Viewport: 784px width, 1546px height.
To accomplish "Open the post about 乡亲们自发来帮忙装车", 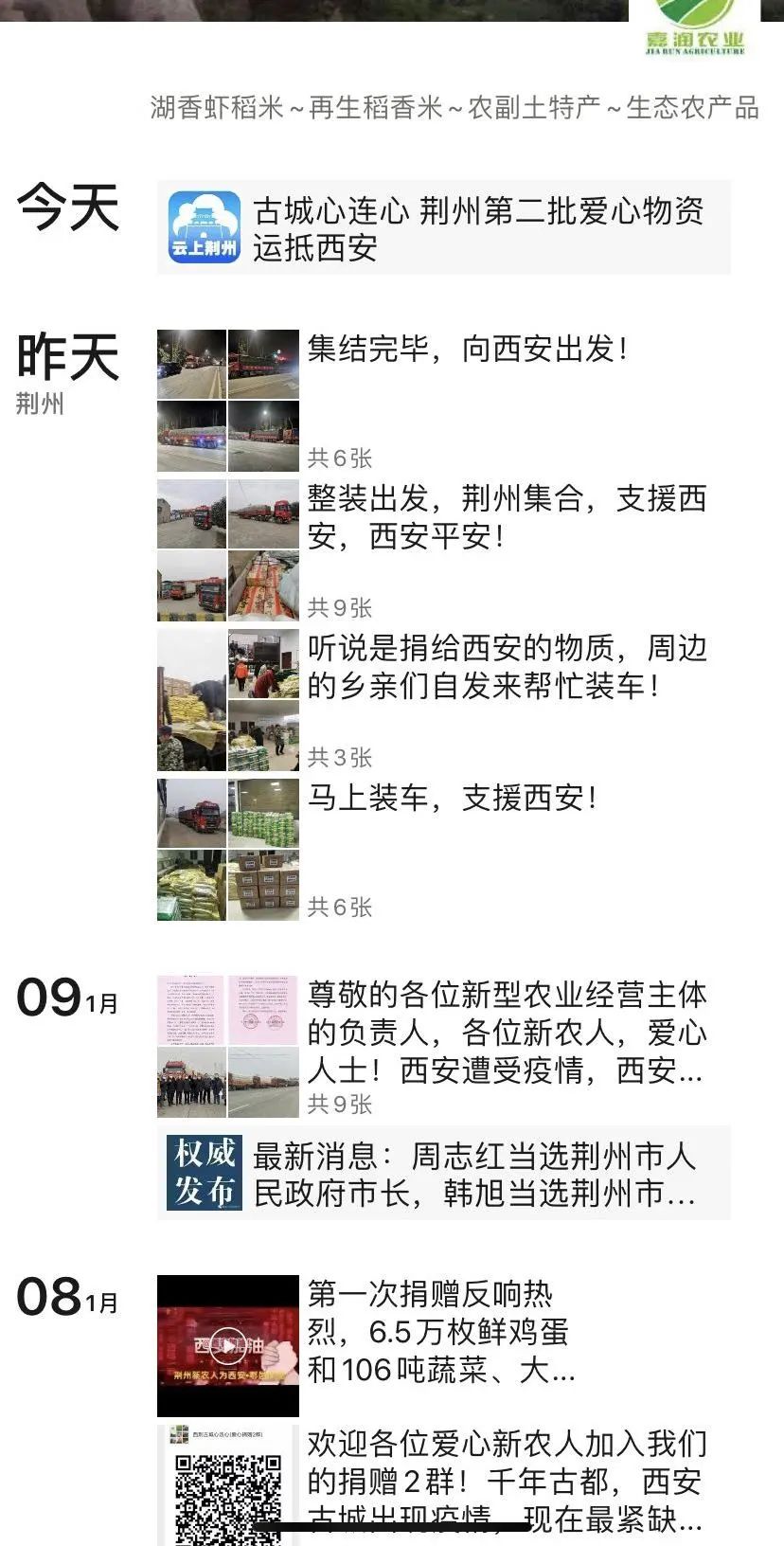I will [507, 667].
